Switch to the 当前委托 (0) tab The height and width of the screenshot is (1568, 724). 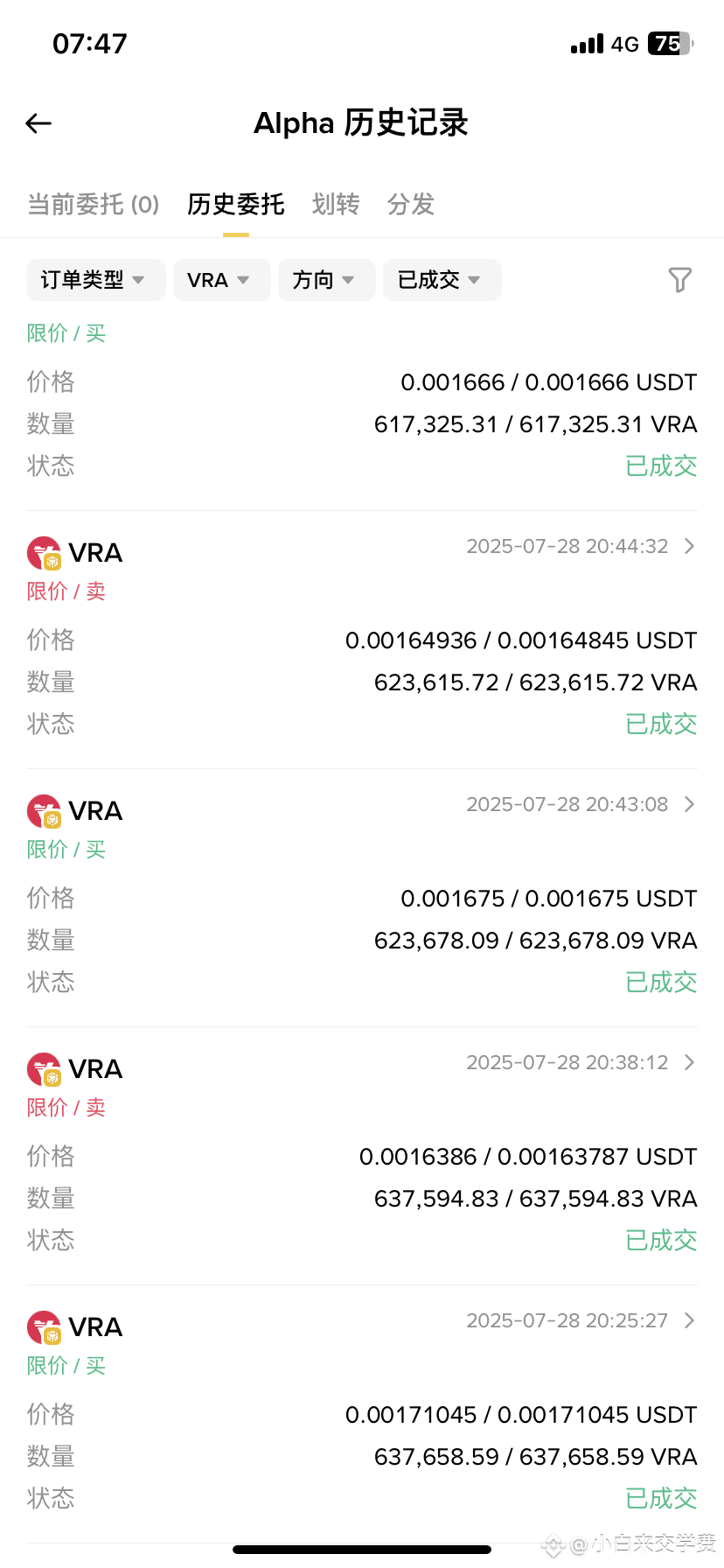tap(93, 204)
